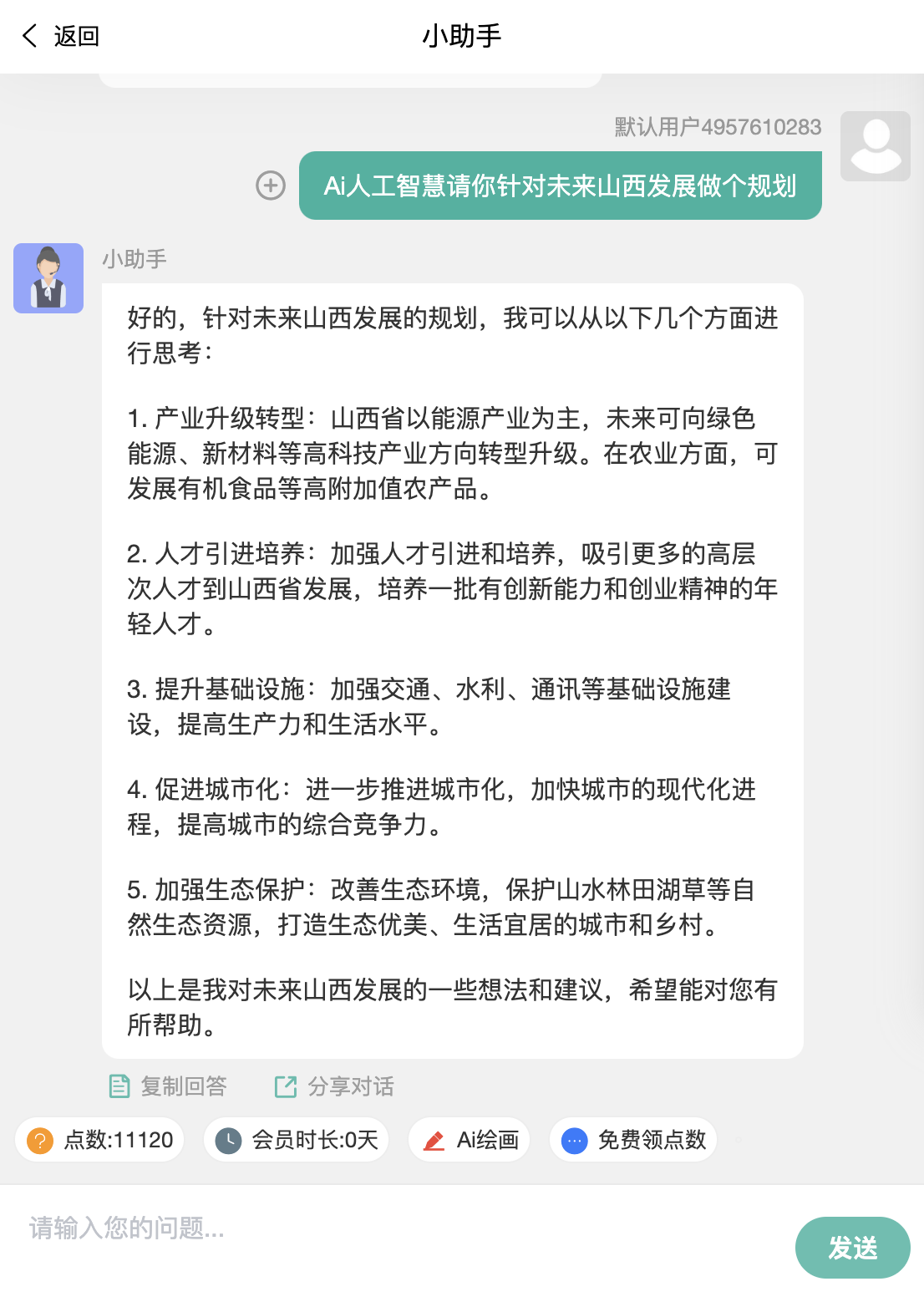The image size is (924, 1307).
Task: Open the 点数:11120 points chip
Action: pos(100,1140)
